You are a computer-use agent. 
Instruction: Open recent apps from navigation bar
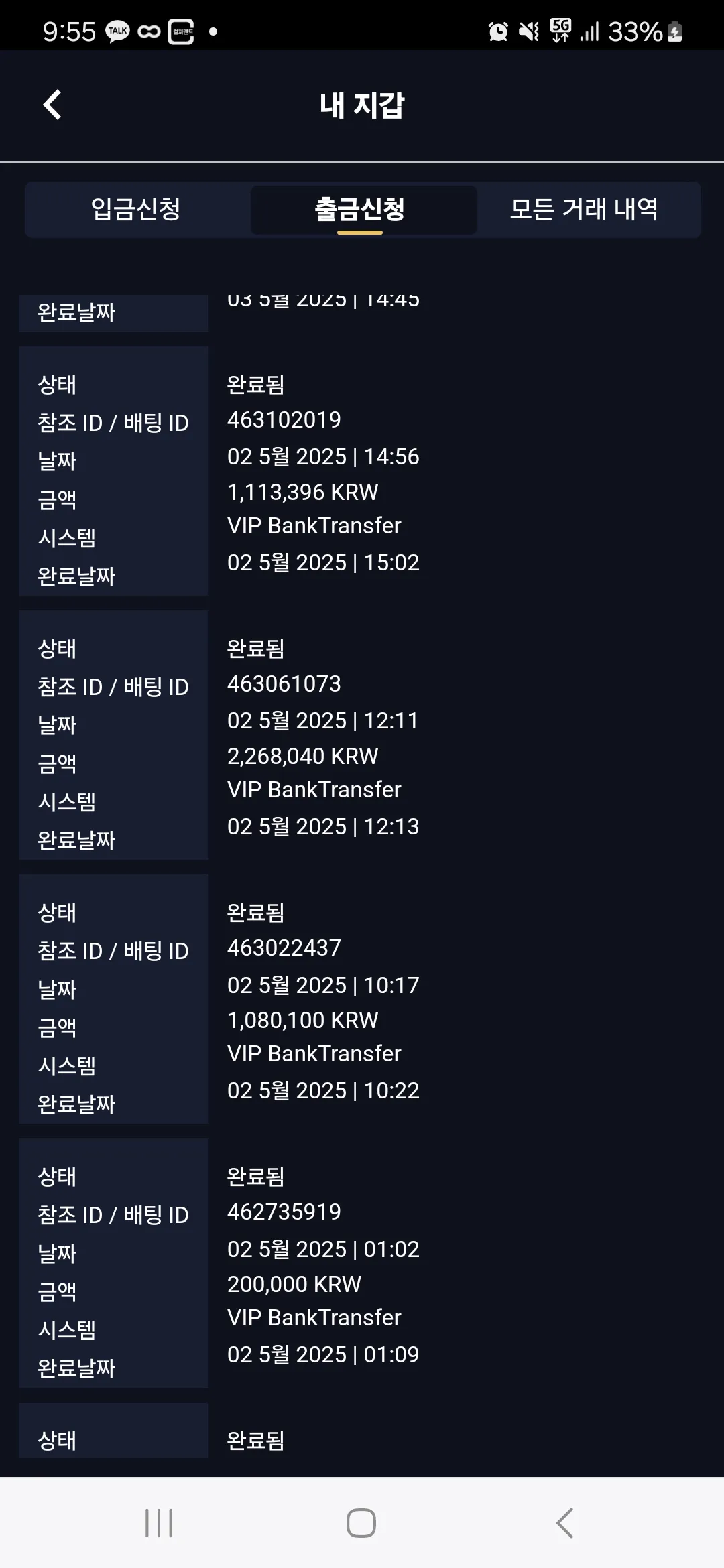(159, 1522)
